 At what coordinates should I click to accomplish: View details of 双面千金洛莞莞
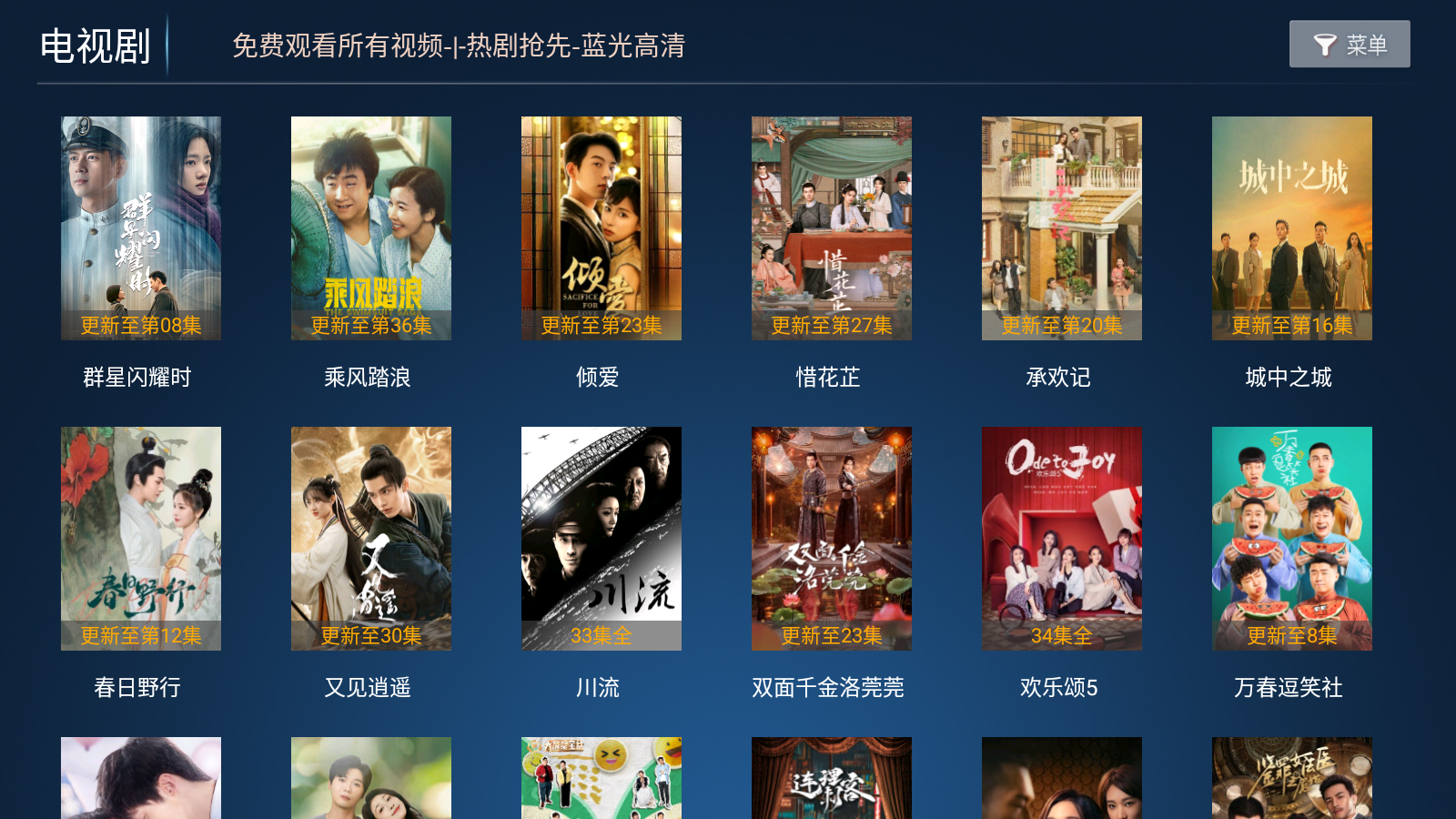pos(832,538)
